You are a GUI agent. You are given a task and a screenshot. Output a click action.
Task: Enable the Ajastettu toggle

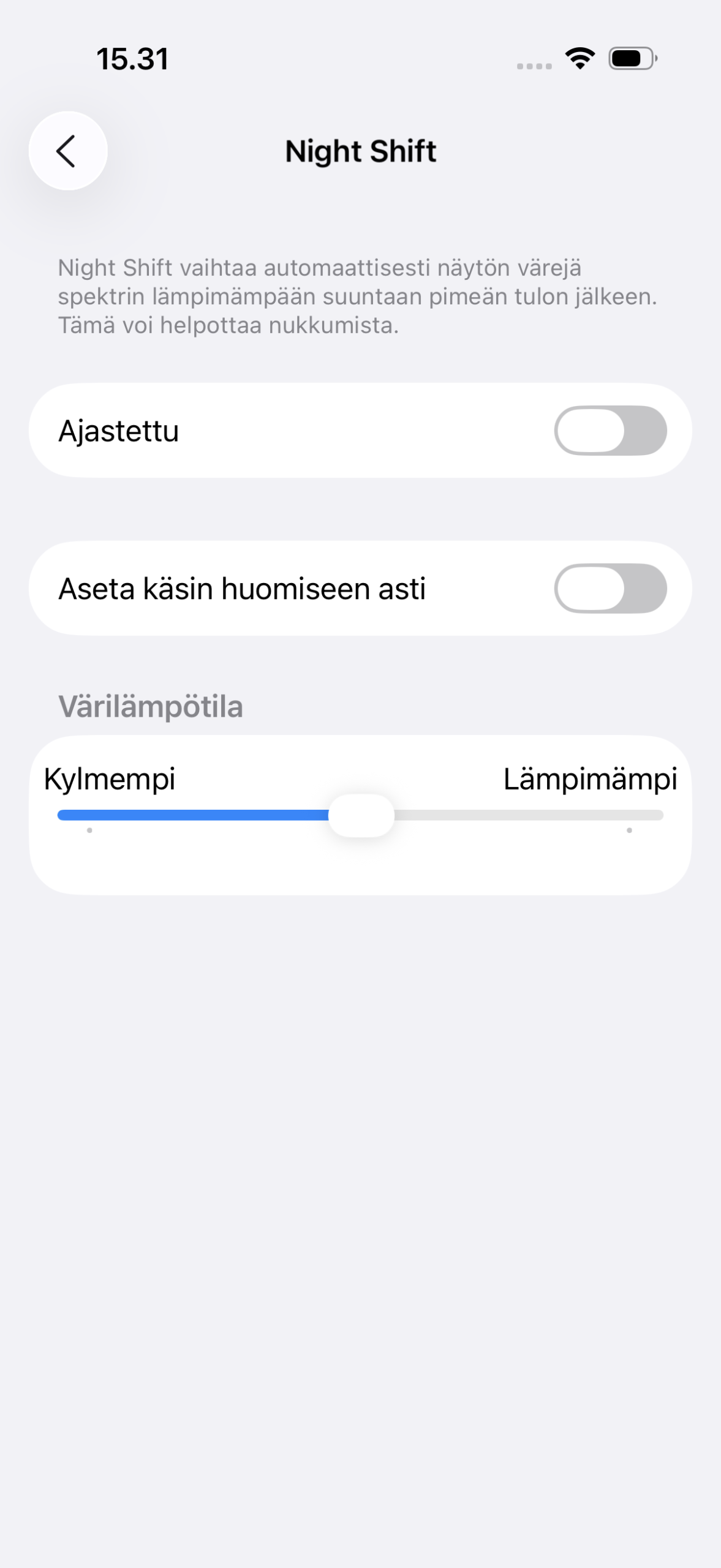click(x=610, y=431)
